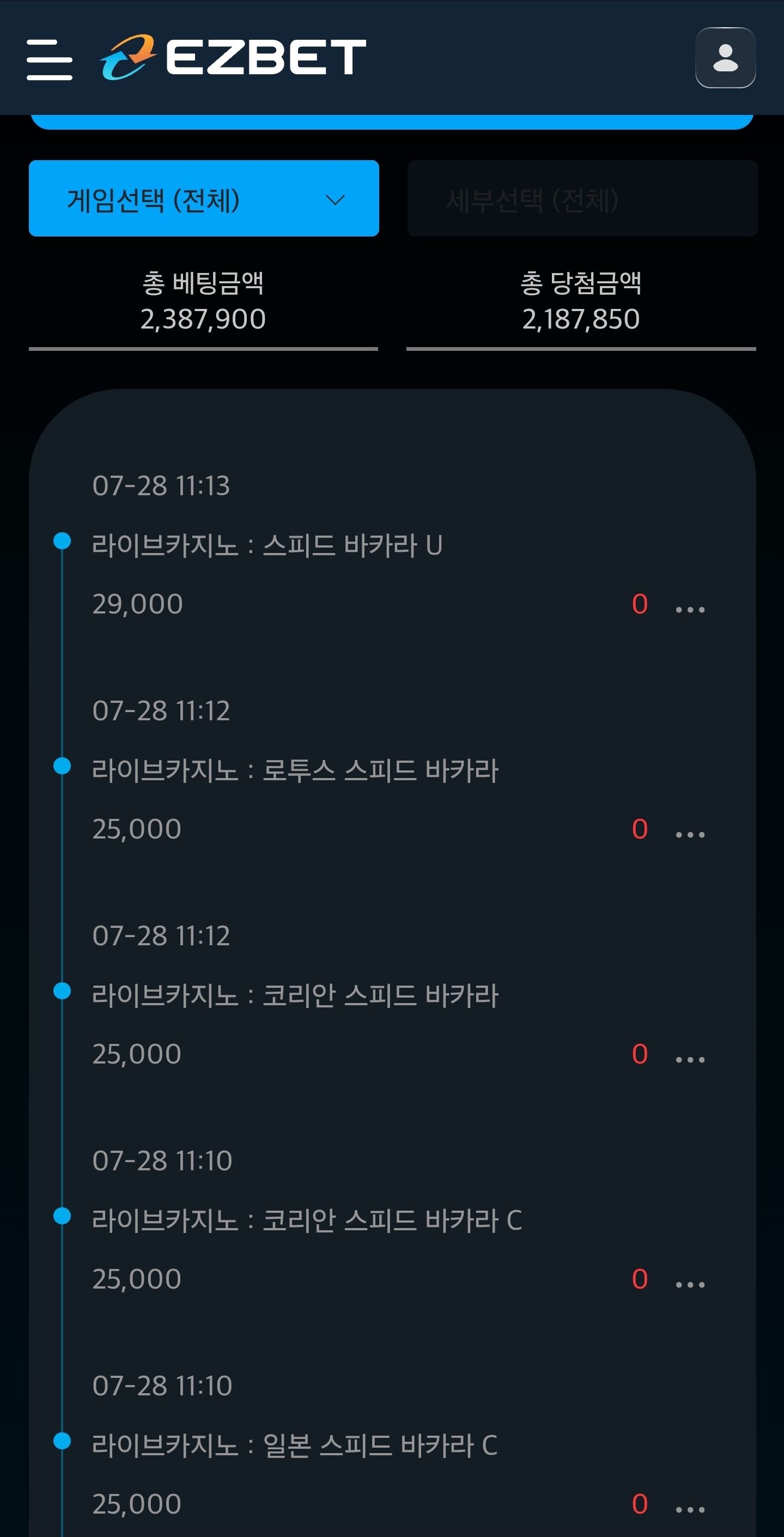Open more options for 로투스 스피드 바카라 bet
The width and height of the screenshot is (784, 1537).
pyautogui.click(x=690, y=834)
